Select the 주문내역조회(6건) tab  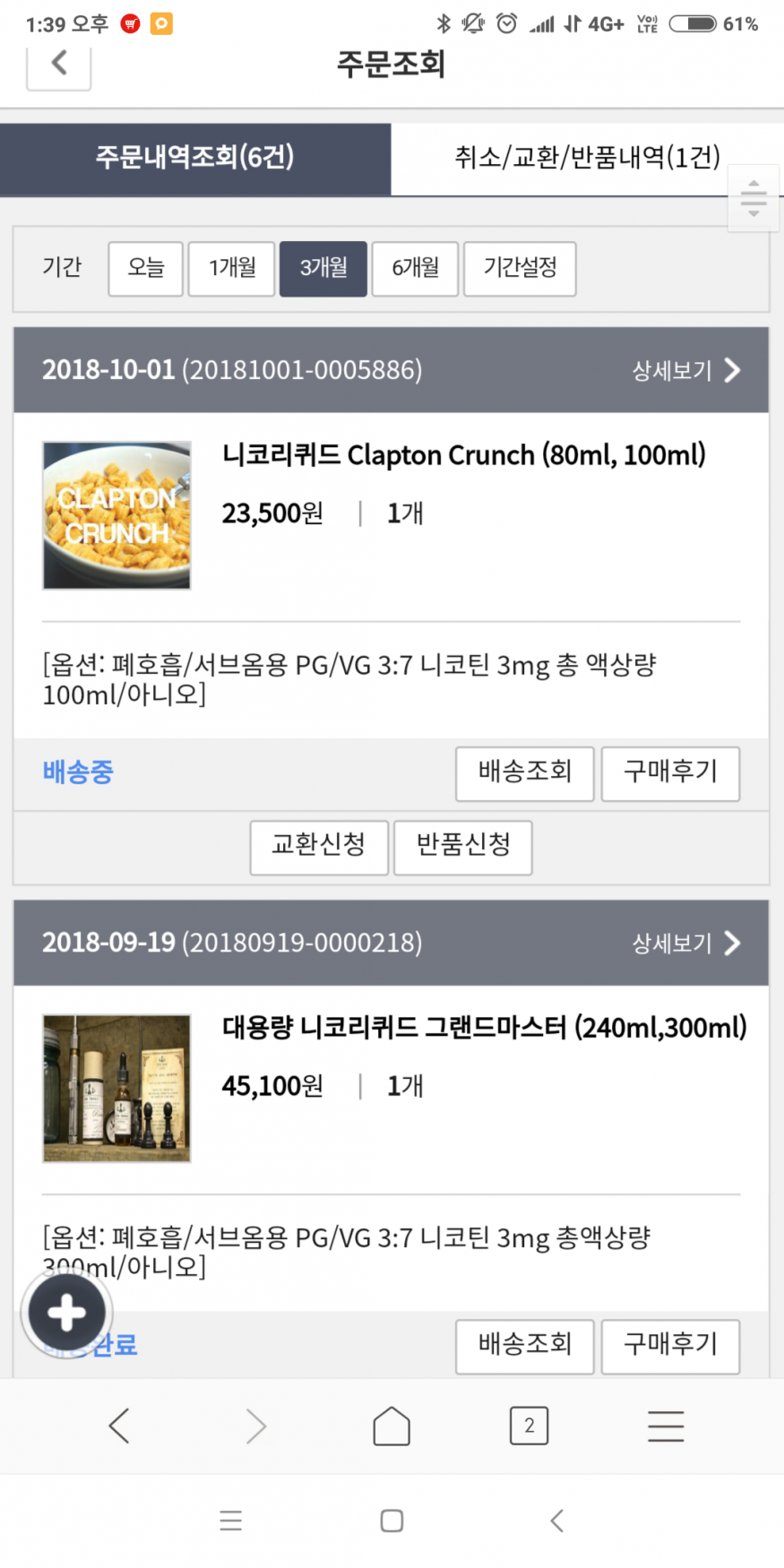click(195, 159)
